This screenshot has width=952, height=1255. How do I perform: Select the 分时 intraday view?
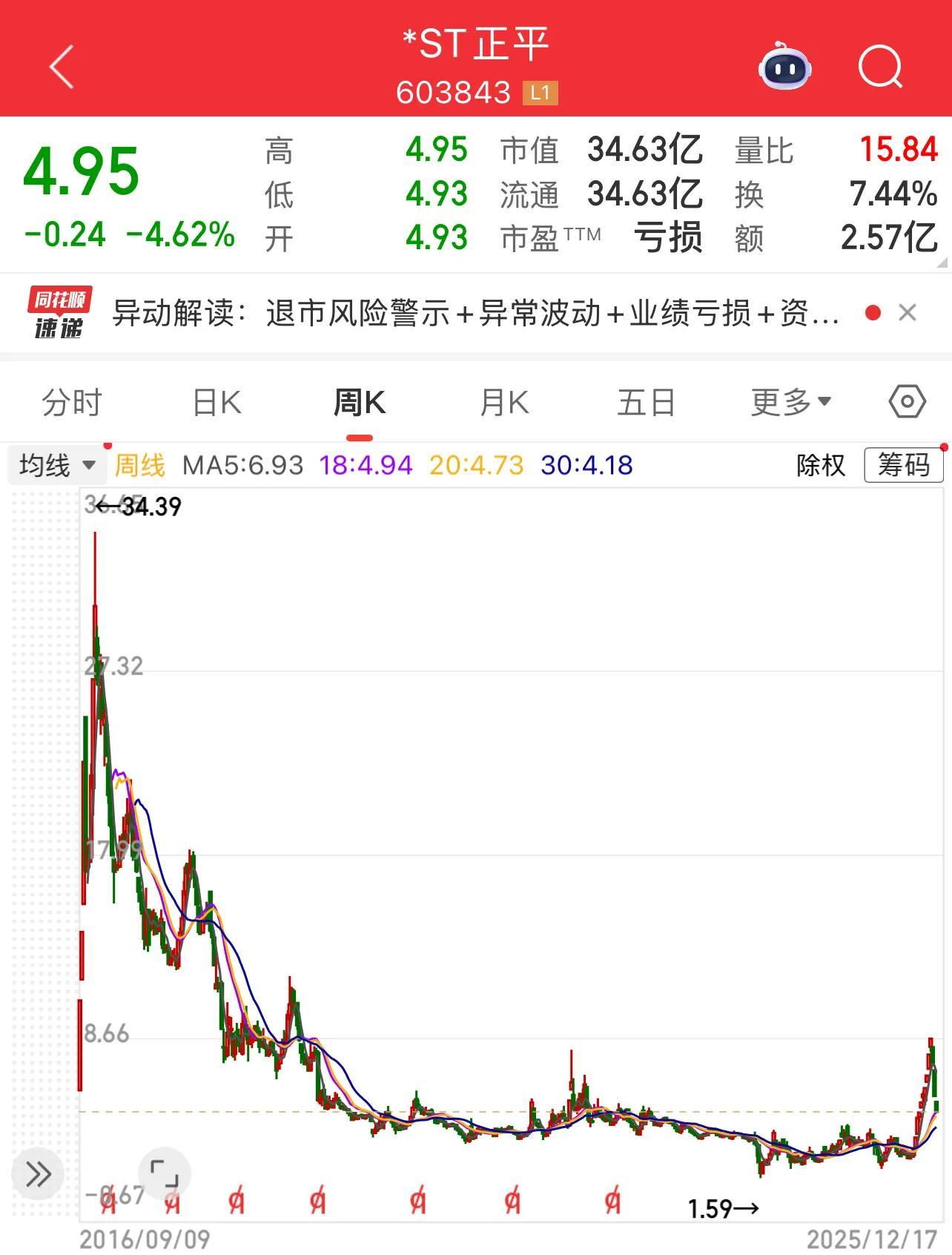coord(73,402)
